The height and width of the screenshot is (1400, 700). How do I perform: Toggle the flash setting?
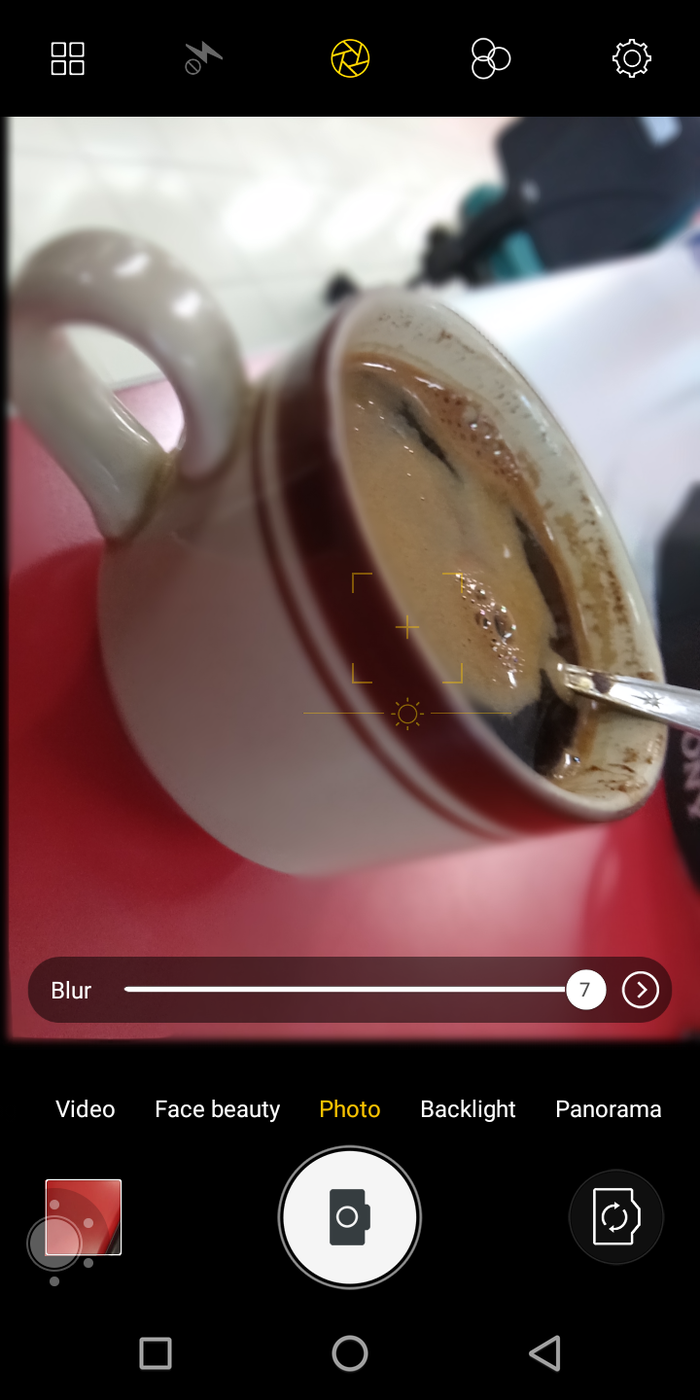[204, 59]
